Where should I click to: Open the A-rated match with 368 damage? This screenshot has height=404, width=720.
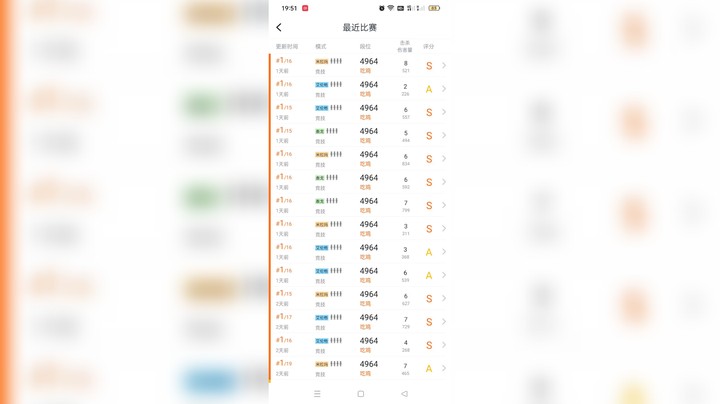pyautogui.click(x=360, y=252)
